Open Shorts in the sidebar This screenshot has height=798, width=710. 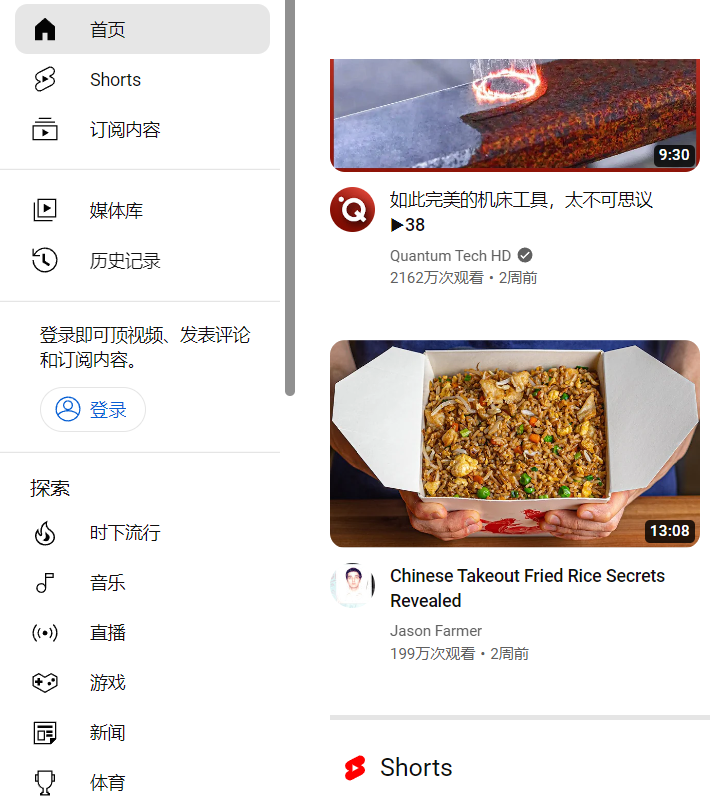click(x=142, y=80)
